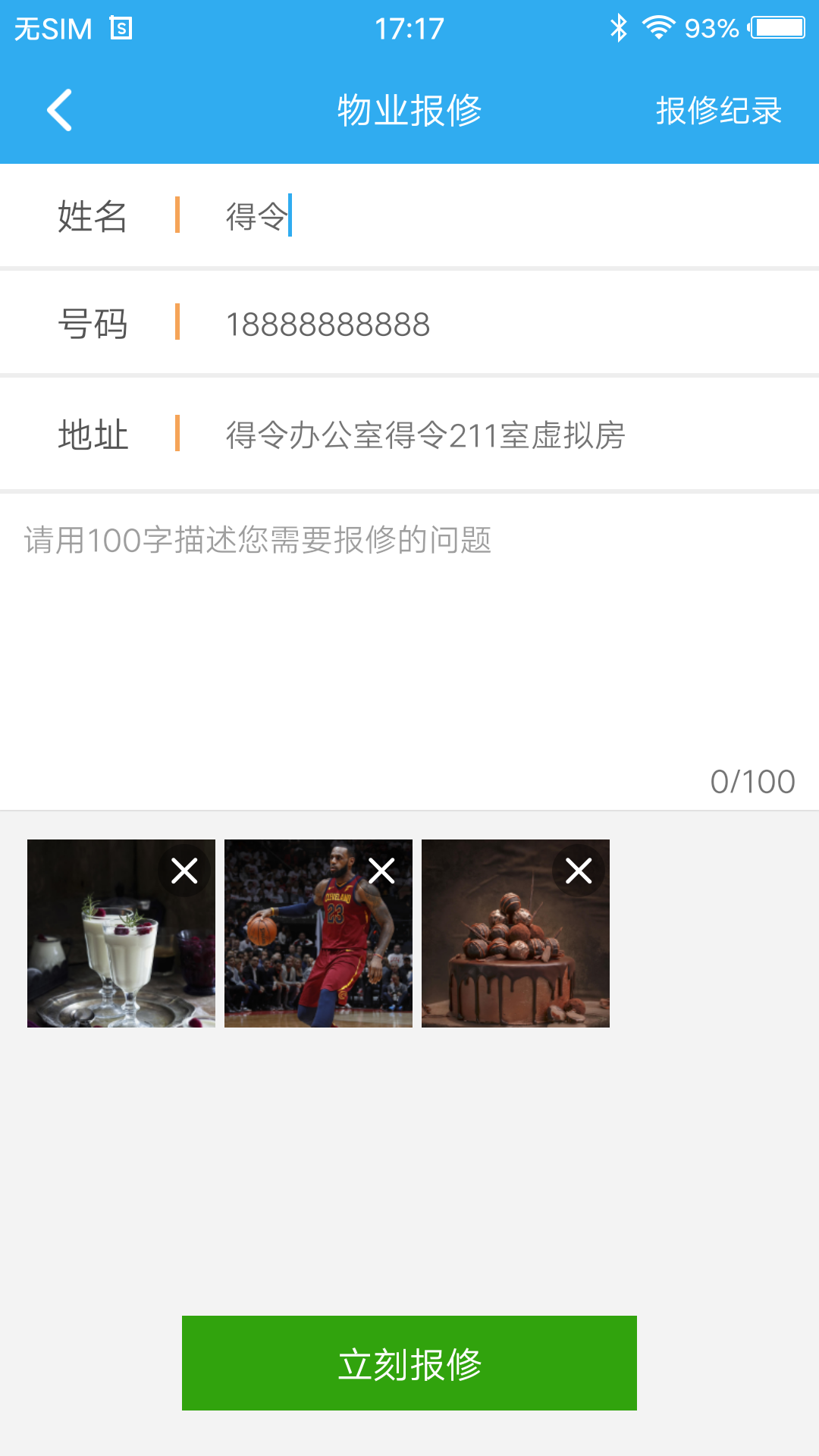Delete the basketball player photo
This screenshot has height=1456, width=819.
(x=381, y=871)
